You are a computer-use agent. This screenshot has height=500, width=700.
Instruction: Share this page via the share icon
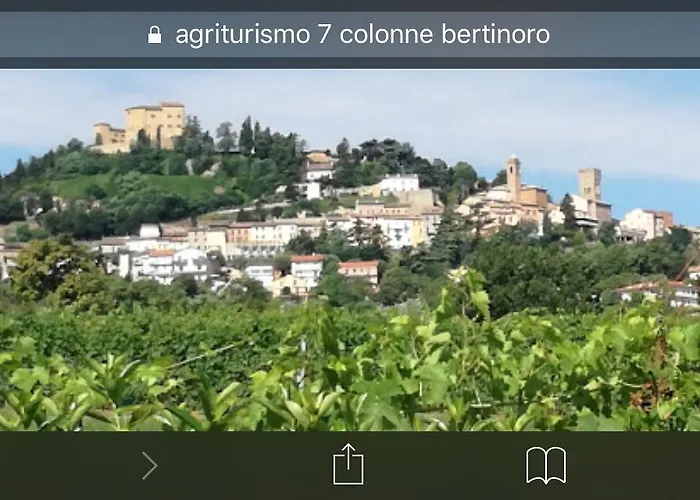(x=348, y=464)
